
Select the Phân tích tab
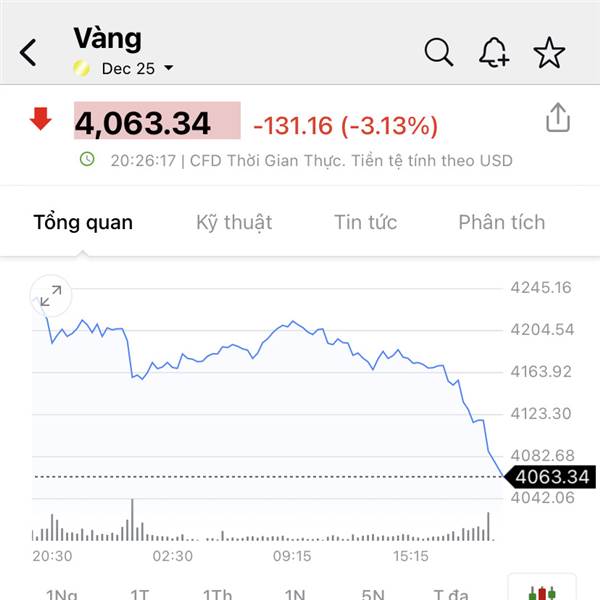[x=501, y=221]
